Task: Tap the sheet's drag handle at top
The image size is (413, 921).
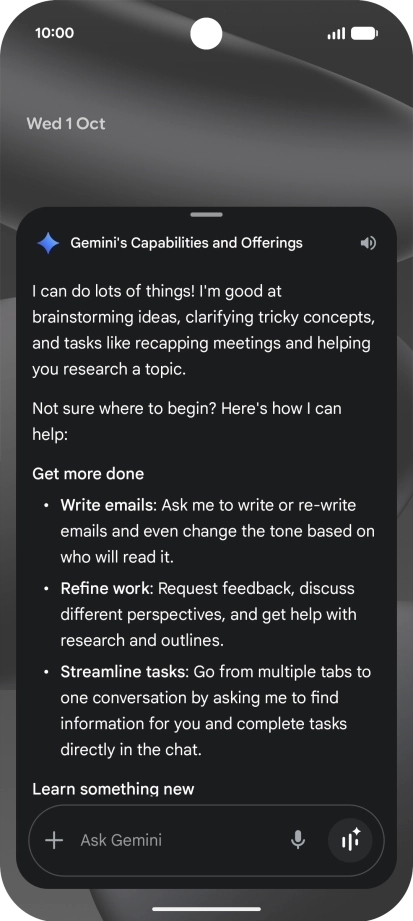Action: point(206,215)
